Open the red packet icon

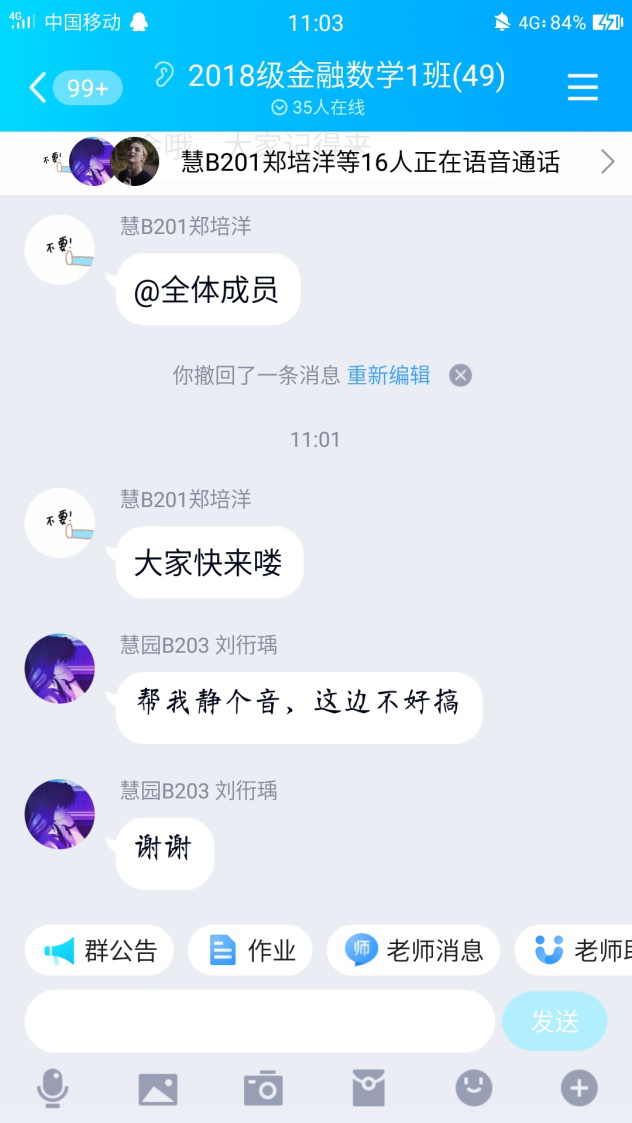(x=369, y=1088)
